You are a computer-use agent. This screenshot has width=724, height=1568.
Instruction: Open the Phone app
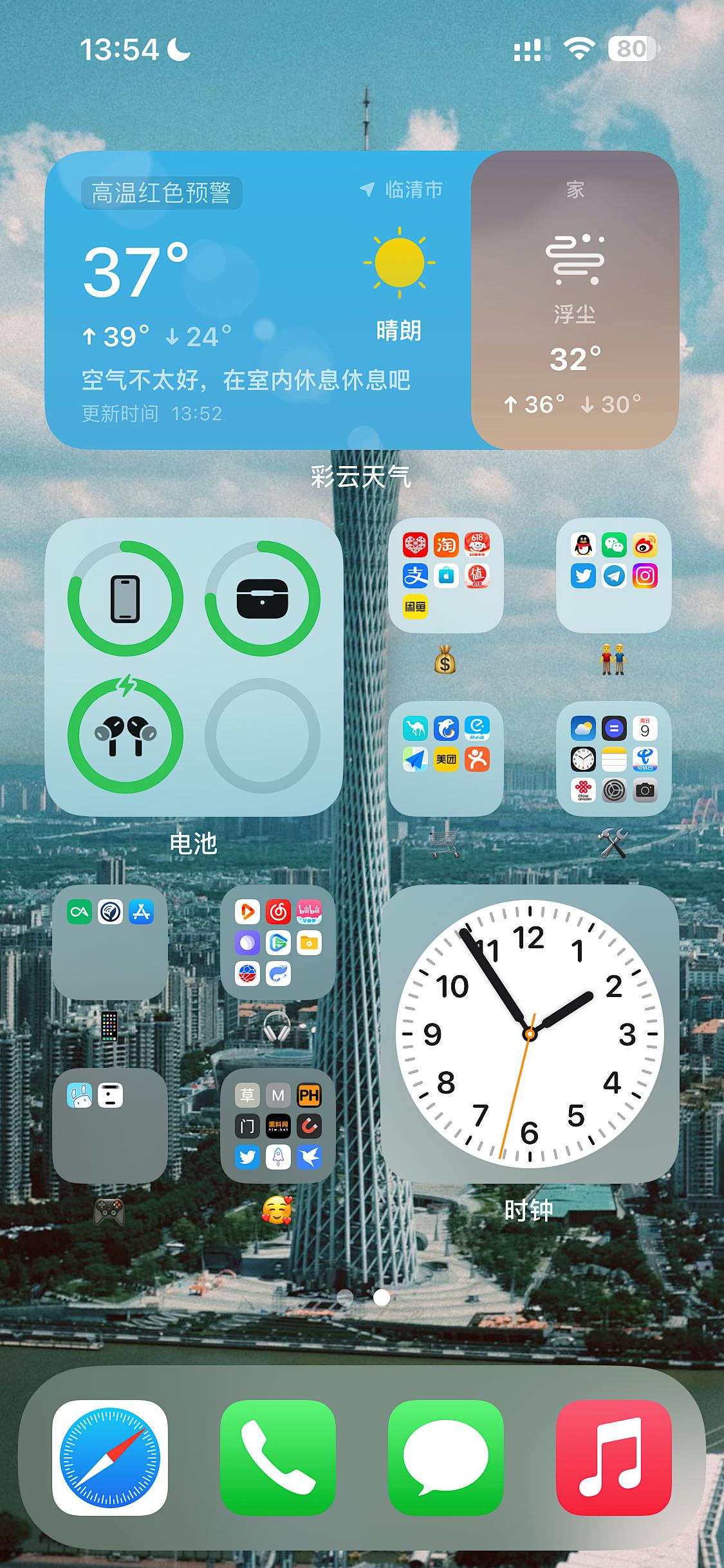point(278,1457)
